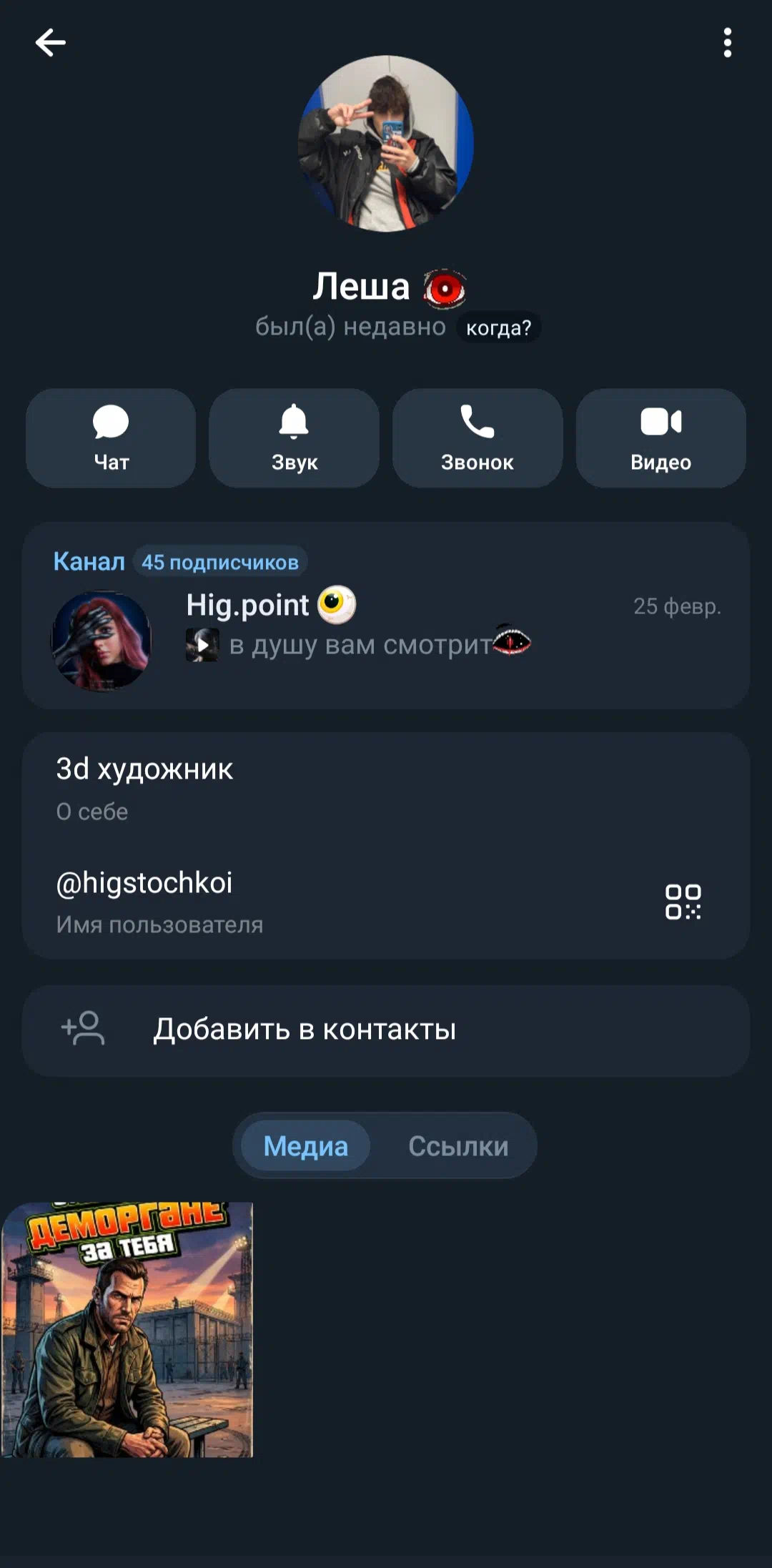
Task: View Леша's profile photo
Action: click(x=386, y=144)
